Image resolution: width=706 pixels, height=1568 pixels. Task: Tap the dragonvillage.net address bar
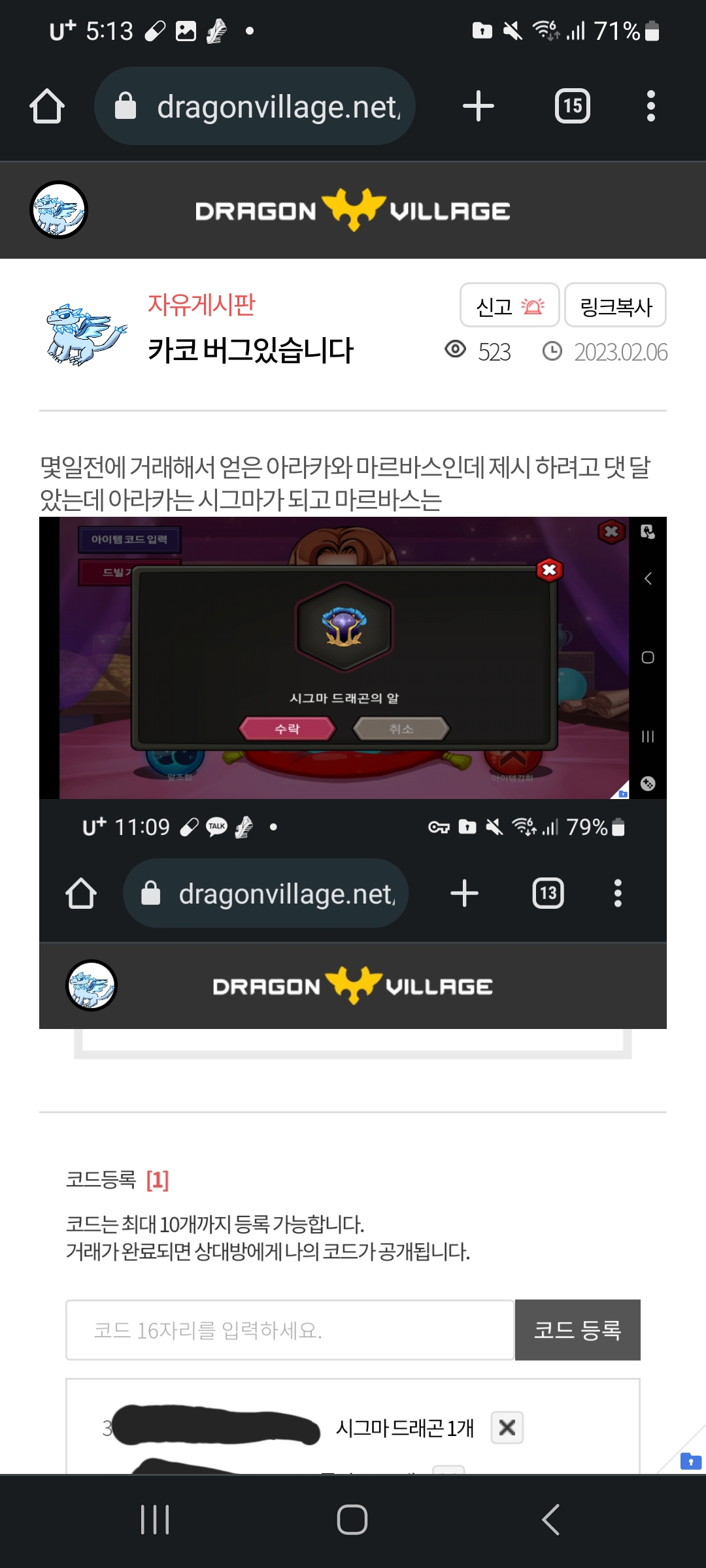[255, 106]
